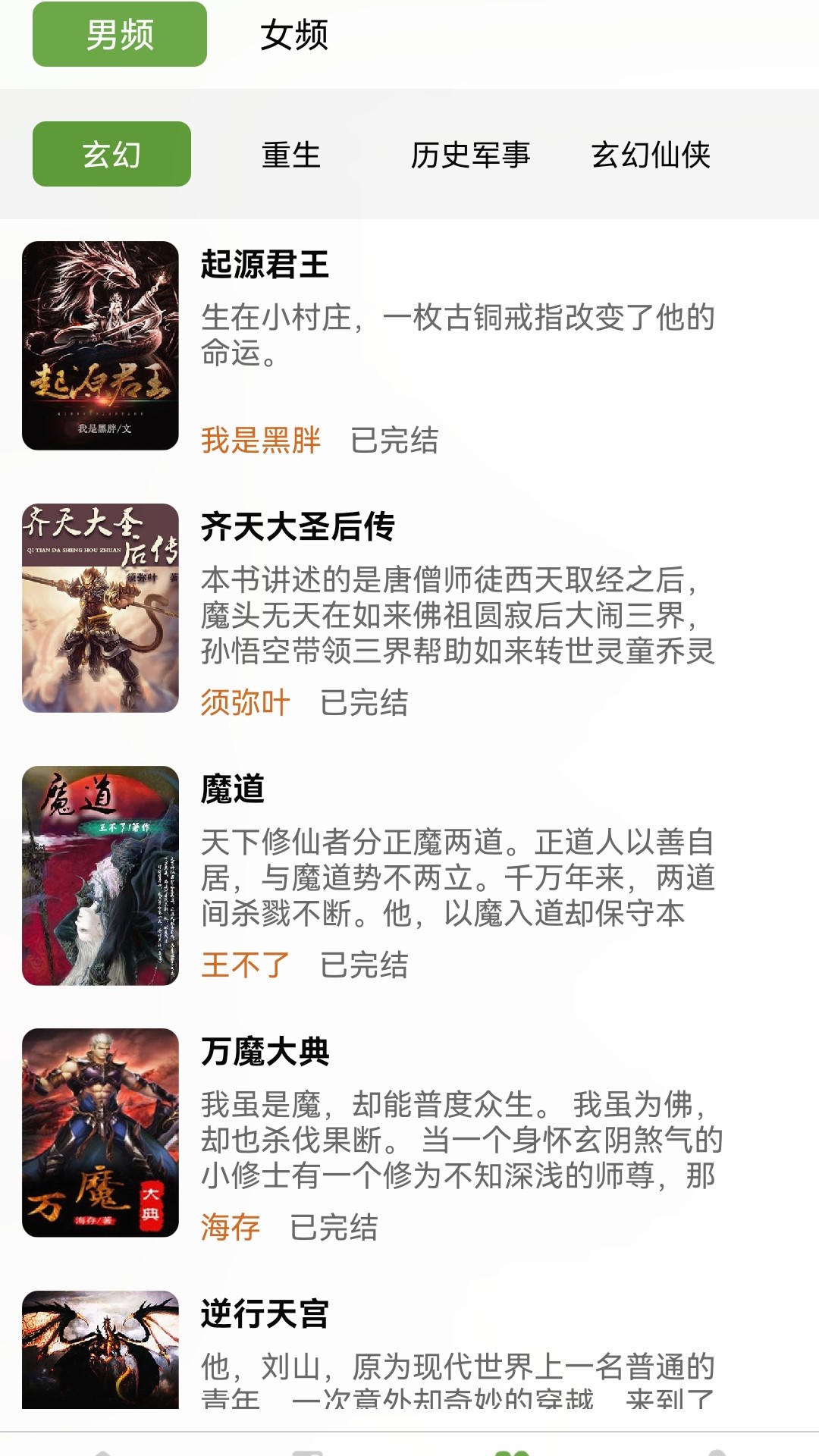
Task: Select the 重生 category
Action: click(x=291, y=154)
